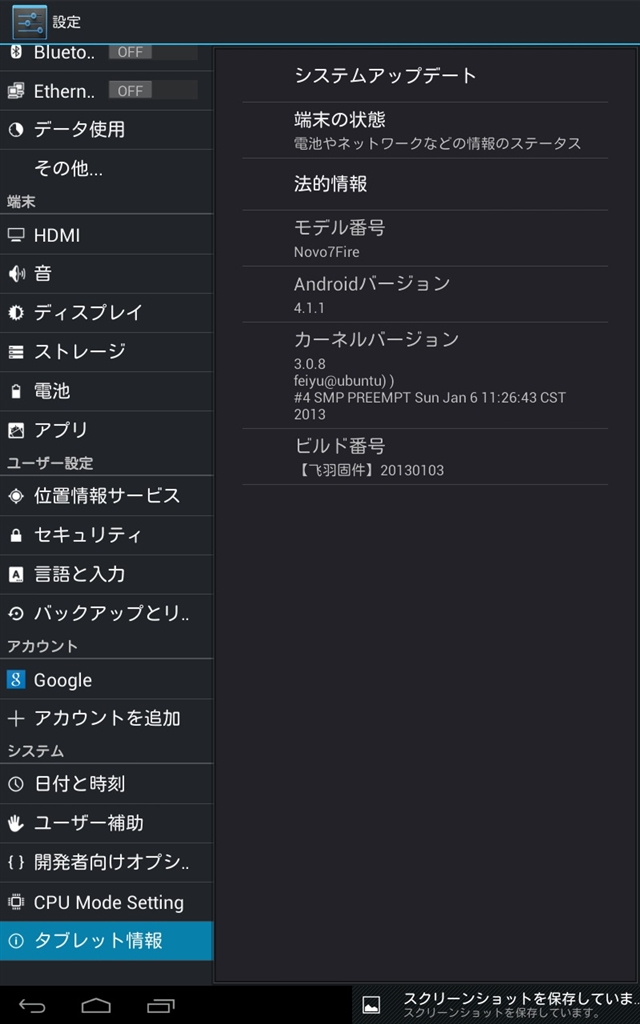Toggle the Ethernet switch
Image resolution: width=640 pixels, height=1024 pixels.
(x=152, y=91)
